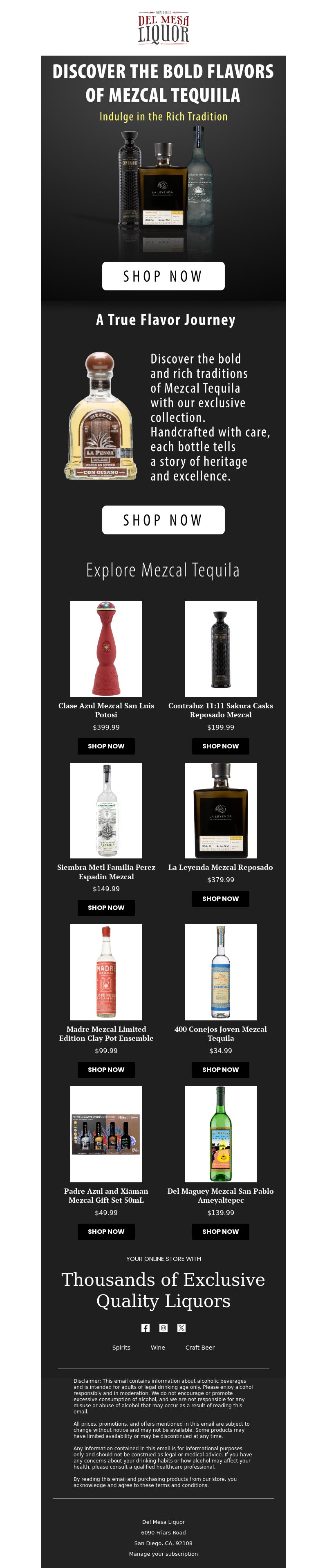Shop Now for Contraluz 11:11 Sakura Casks Reposado
Viewport: 327px width, 1568px height.
pos(220,746)
